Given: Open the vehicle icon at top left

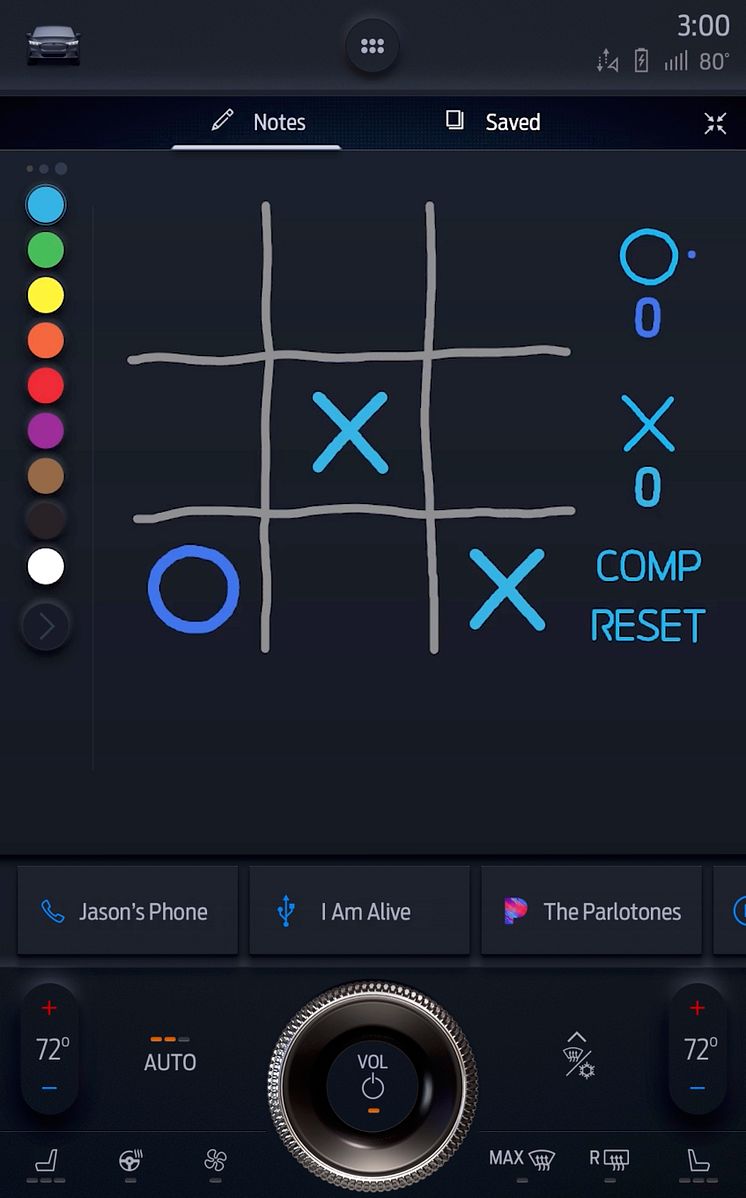Looking at the screenshot, I should point(53,46).
